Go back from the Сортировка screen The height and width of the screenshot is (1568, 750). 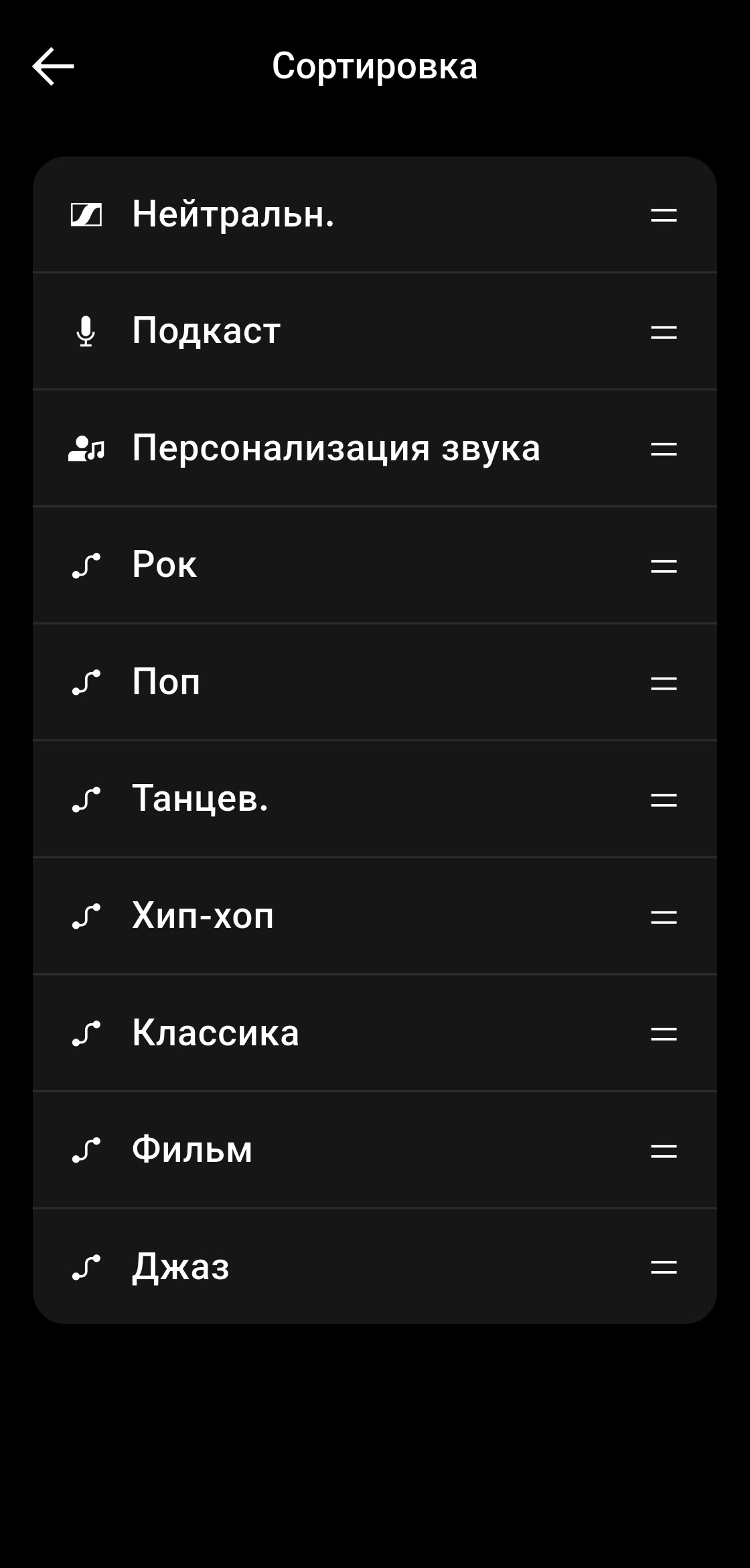54,66
